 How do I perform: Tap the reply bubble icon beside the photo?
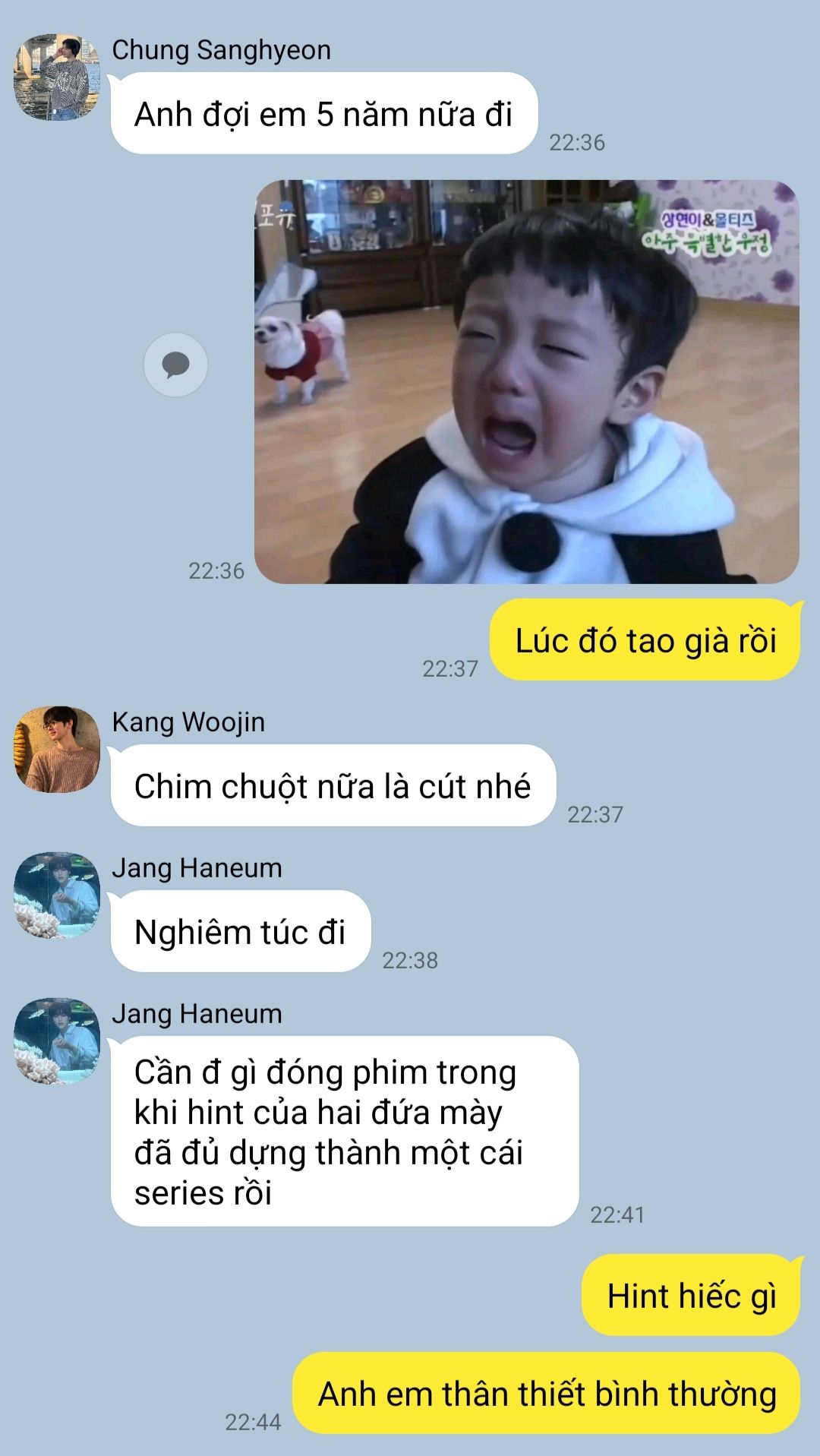point(175,365)
